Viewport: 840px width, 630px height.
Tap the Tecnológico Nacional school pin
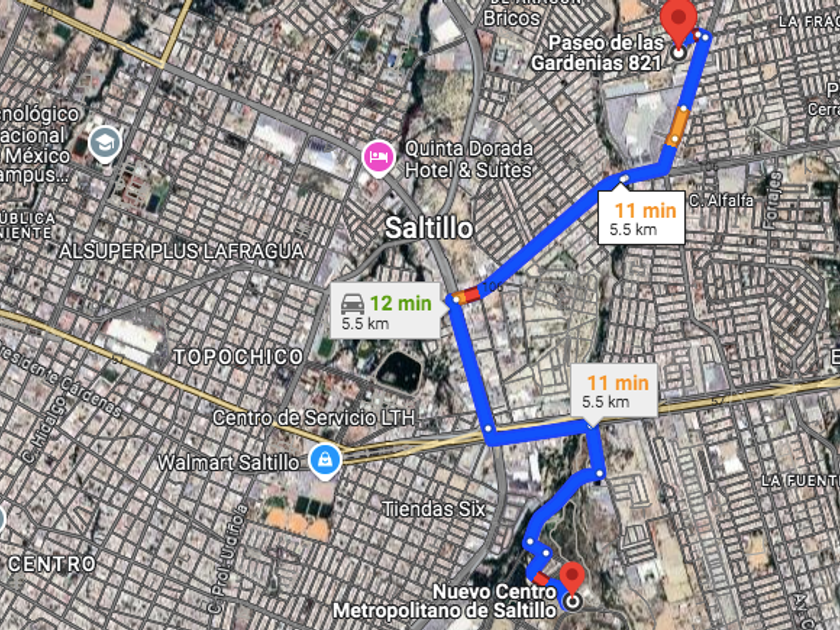(x=104, y=143)
